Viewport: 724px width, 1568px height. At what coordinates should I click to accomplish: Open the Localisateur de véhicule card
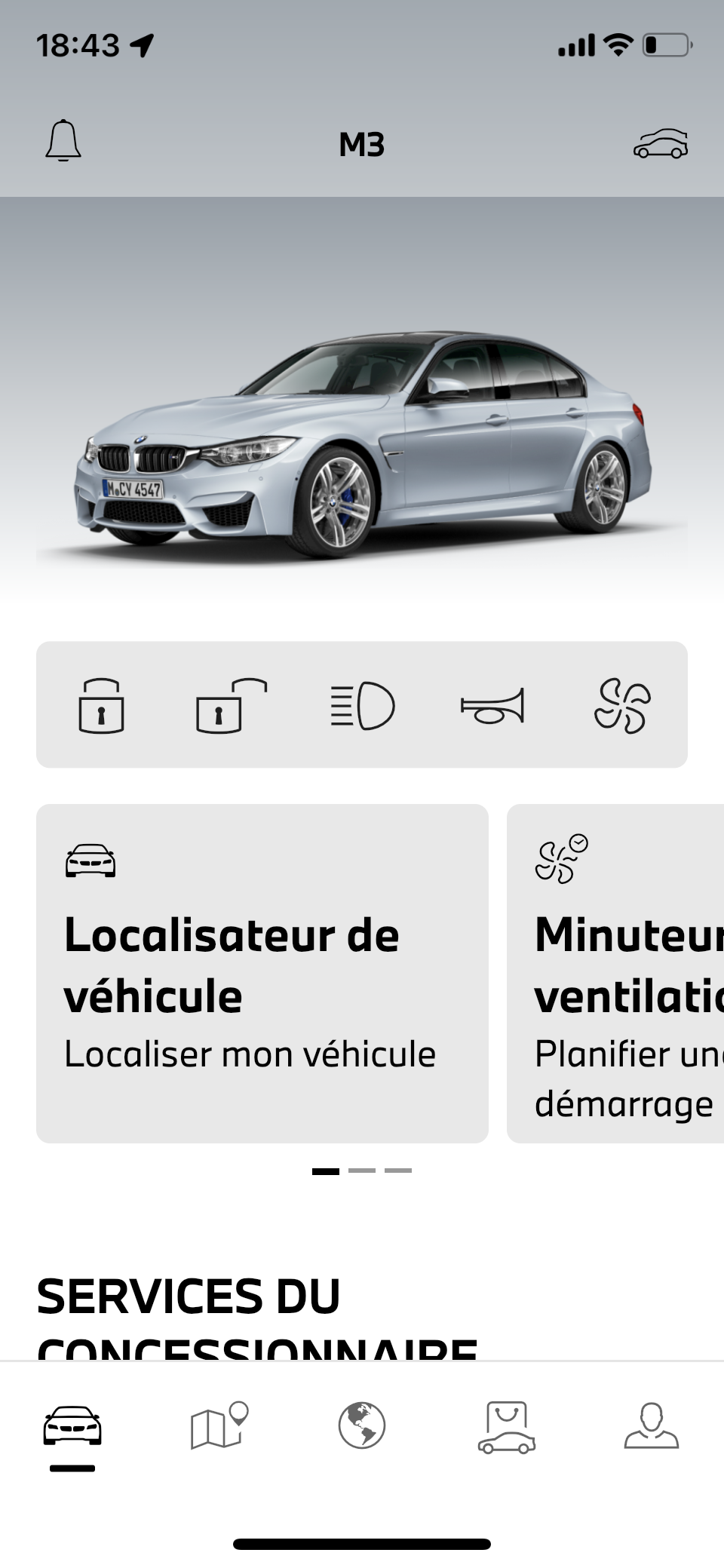tap(262, 973)
